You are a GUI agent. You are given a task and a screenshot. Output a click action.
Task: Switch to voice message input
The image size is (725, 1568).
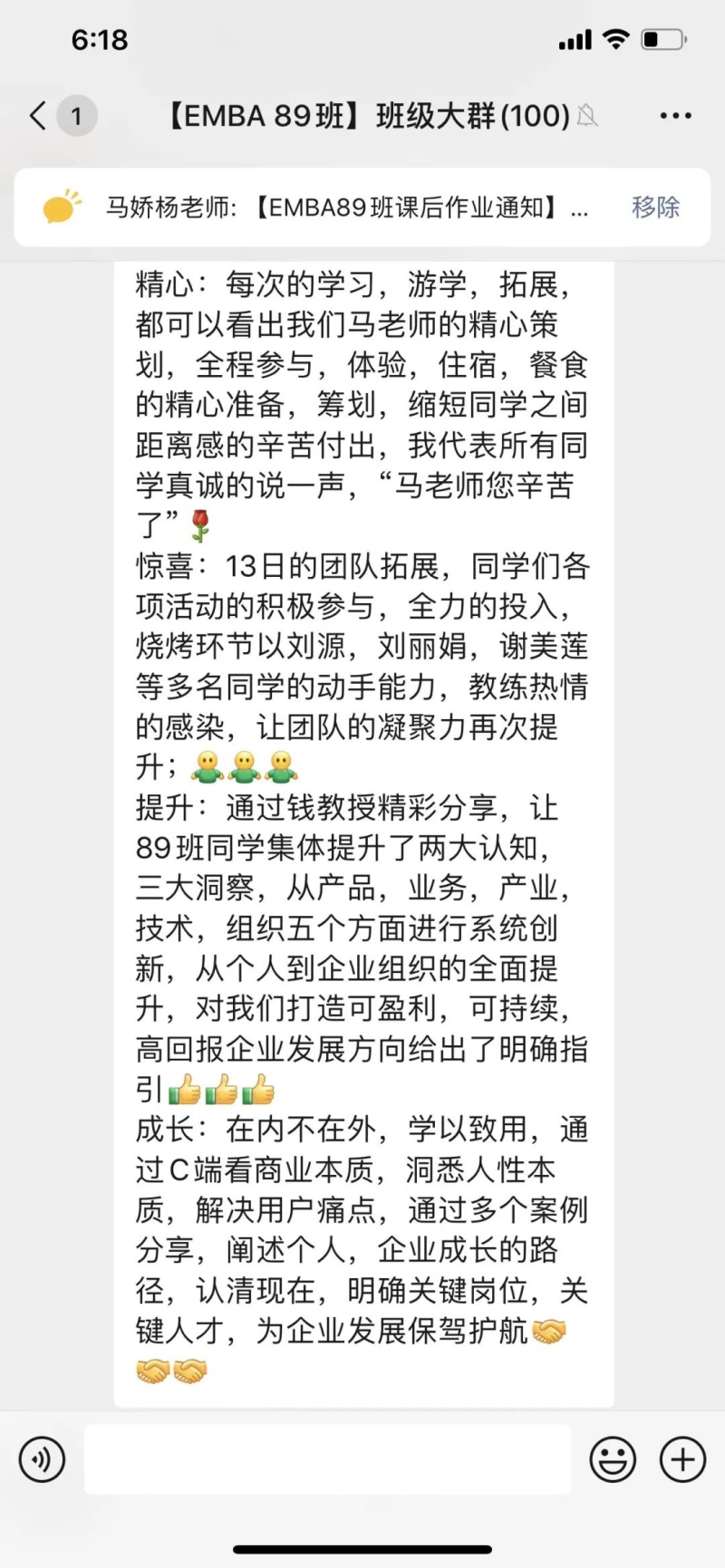(42, 1460)
